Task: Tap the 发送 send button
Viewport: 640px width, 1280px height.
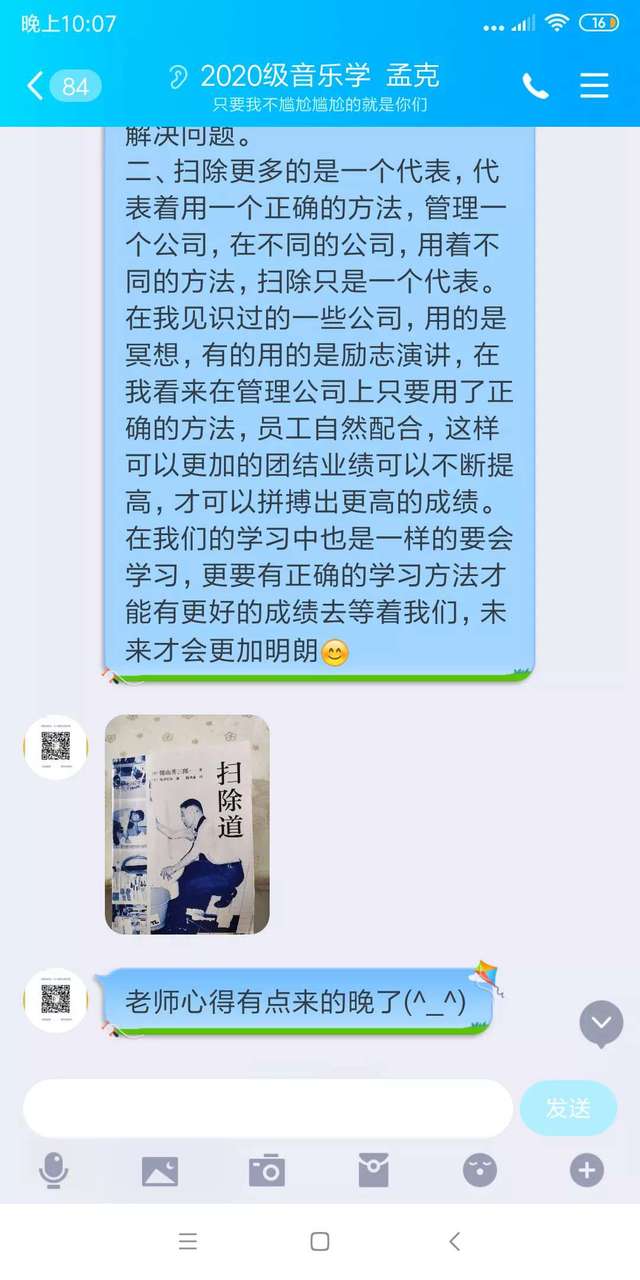Action: 567,1108
